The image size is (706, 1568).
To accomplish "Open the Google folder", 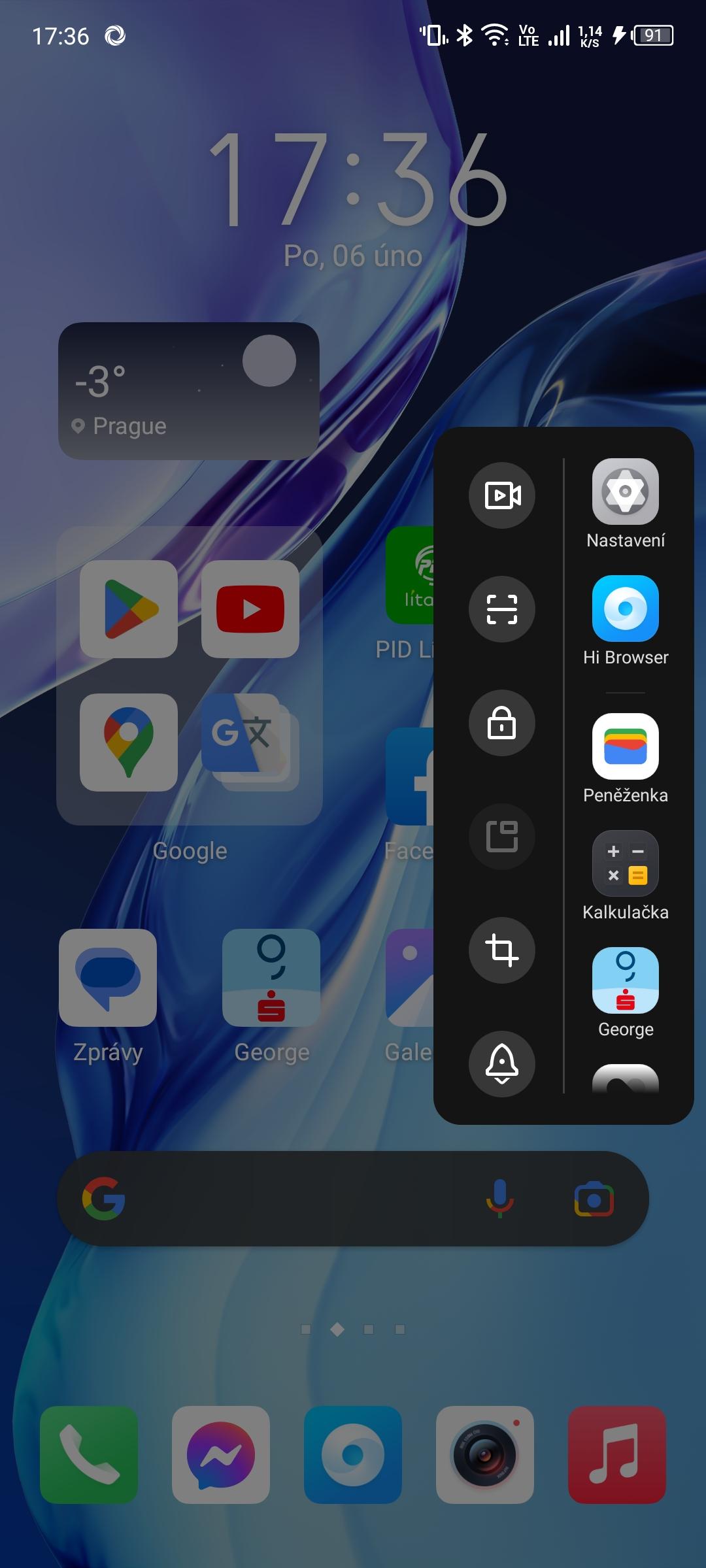I will [190, 676].
